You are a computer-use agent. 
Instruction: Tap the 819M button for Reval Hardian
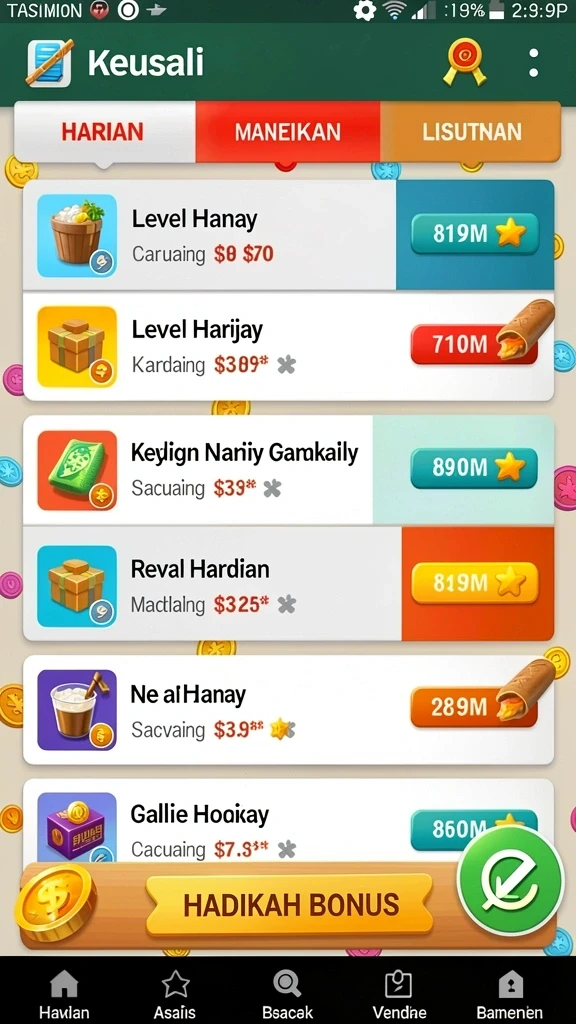click(475, 583)
